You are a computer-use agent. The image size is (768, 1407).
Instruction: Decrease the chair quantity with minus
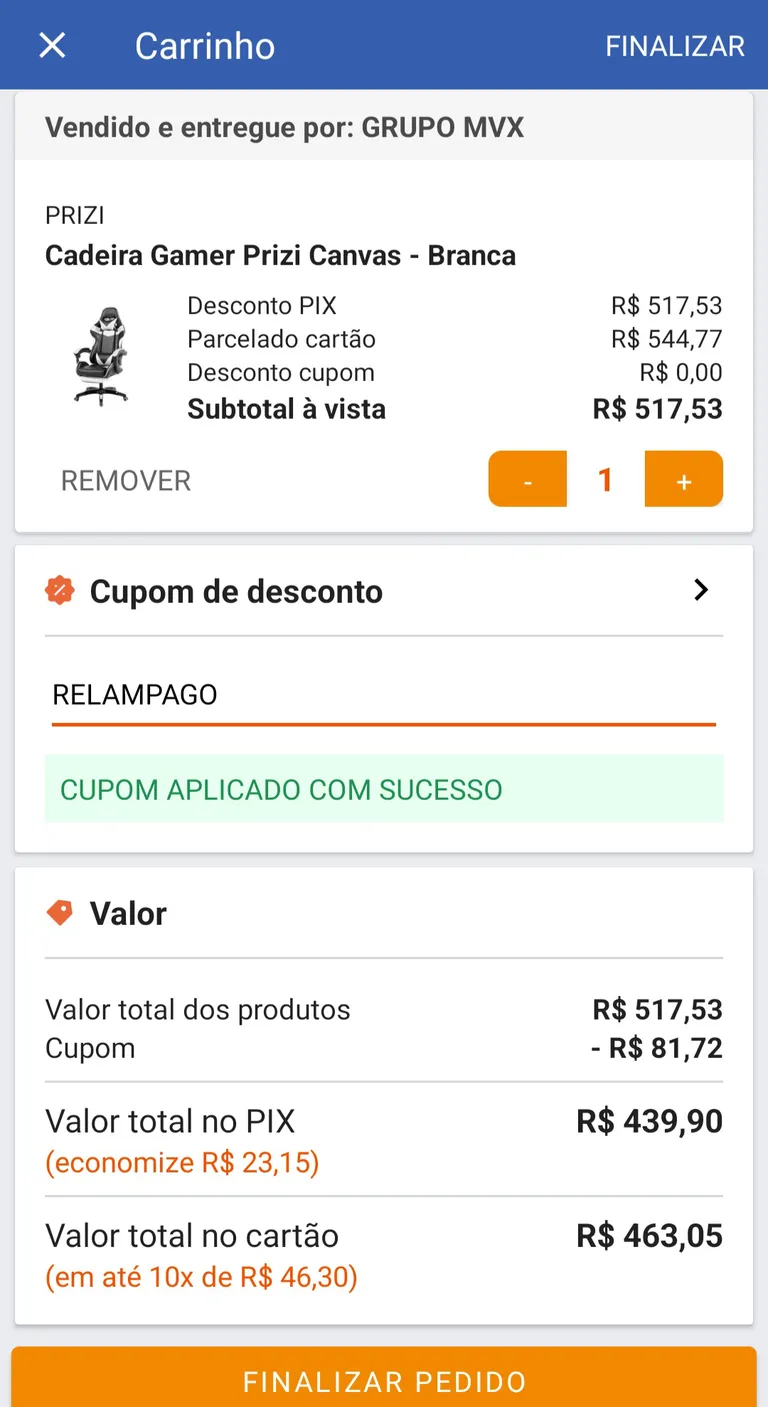(x=527, y=479)
